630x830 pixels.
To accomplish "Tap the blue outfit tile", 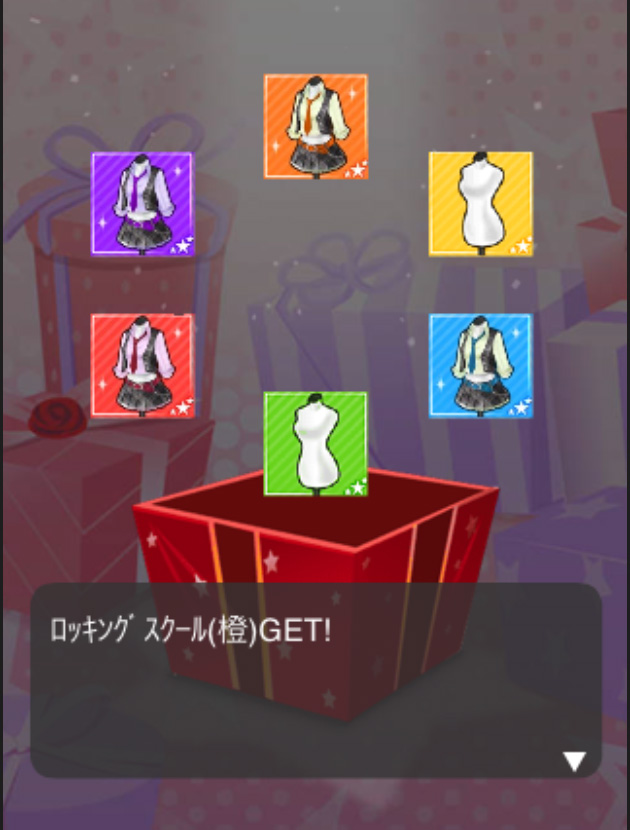I will point(481,366).
